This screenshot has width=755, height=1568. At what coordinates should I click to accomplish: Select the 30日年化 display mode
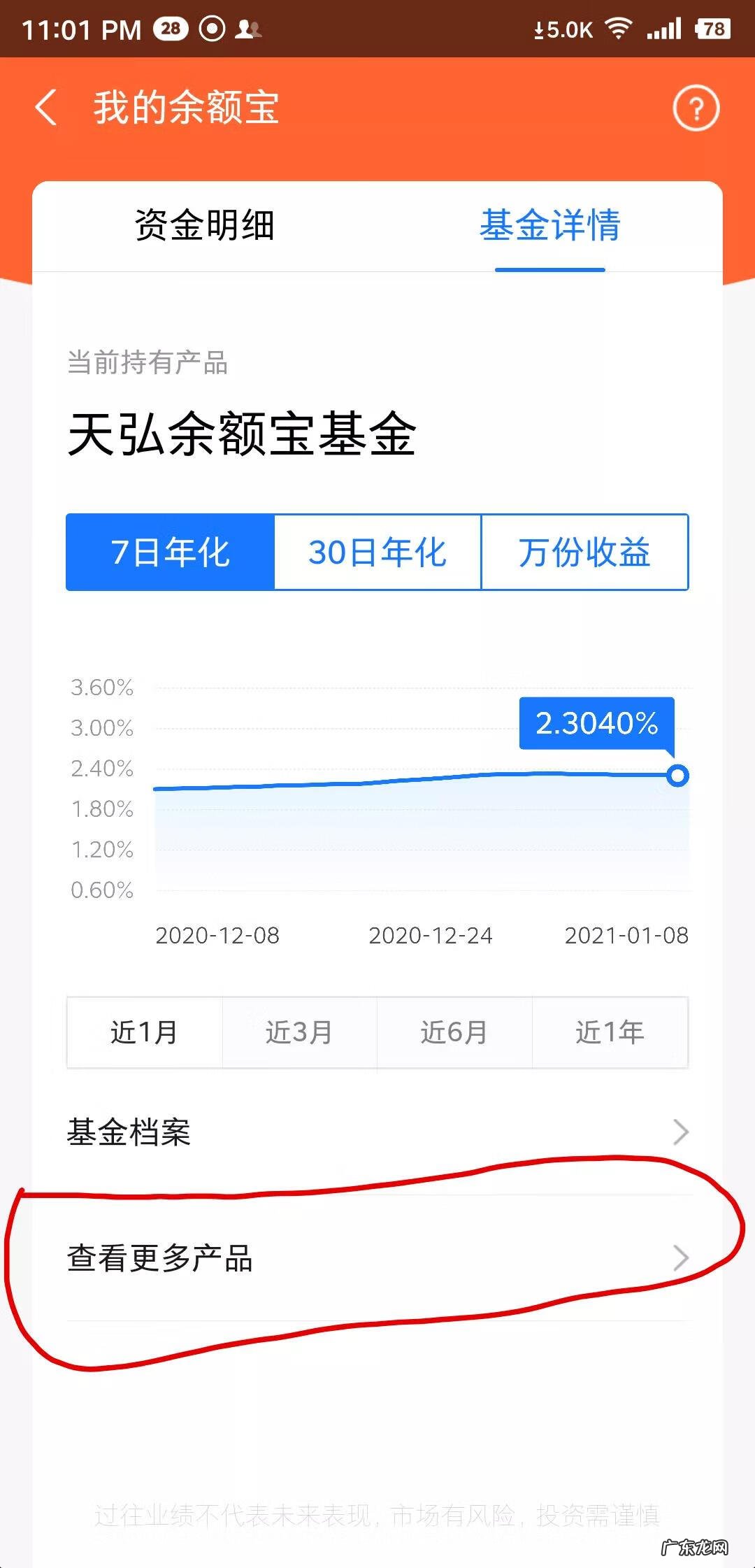point(378,553)
